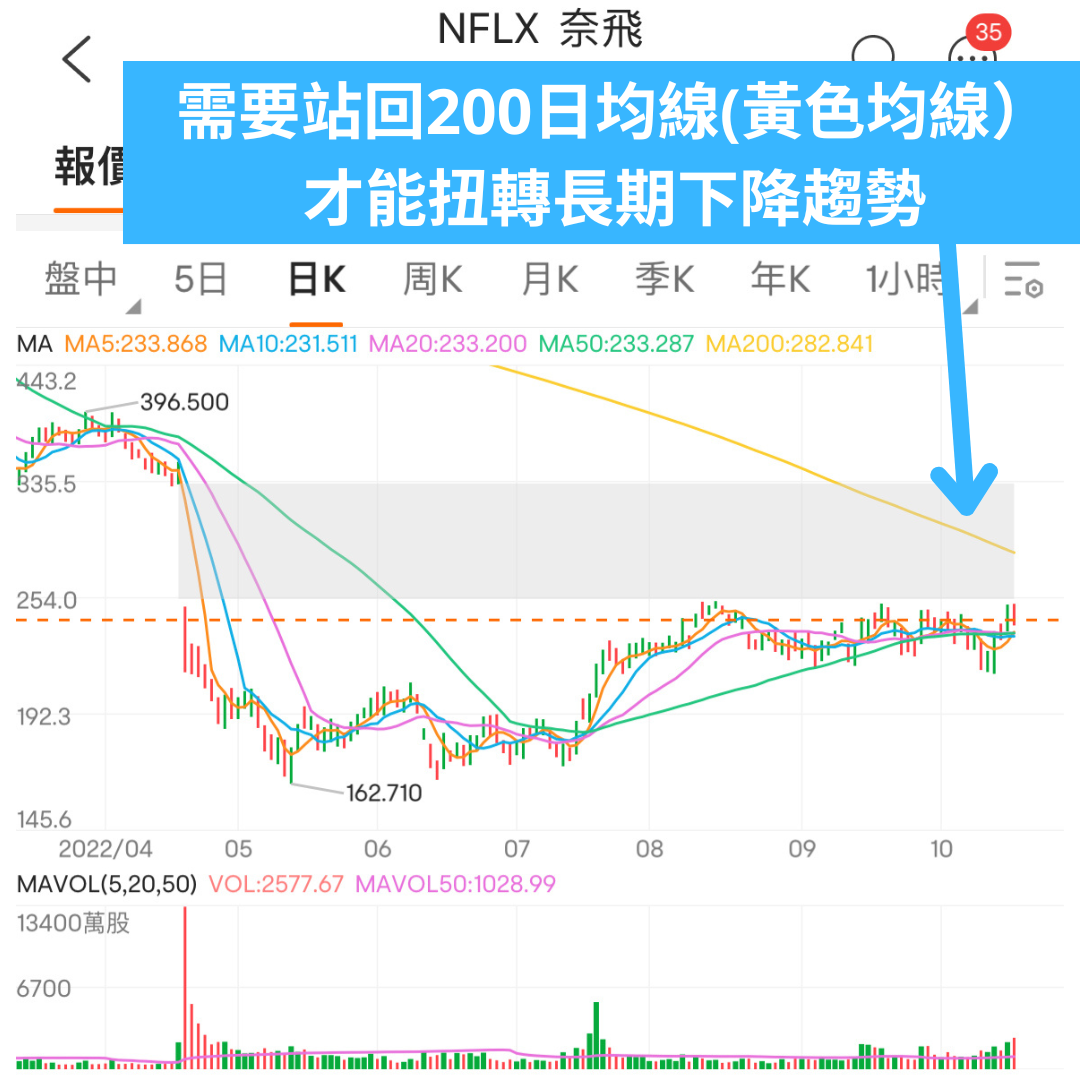
Task: Open chart settings icon beside period tabs
Action: click(1023, 280)
